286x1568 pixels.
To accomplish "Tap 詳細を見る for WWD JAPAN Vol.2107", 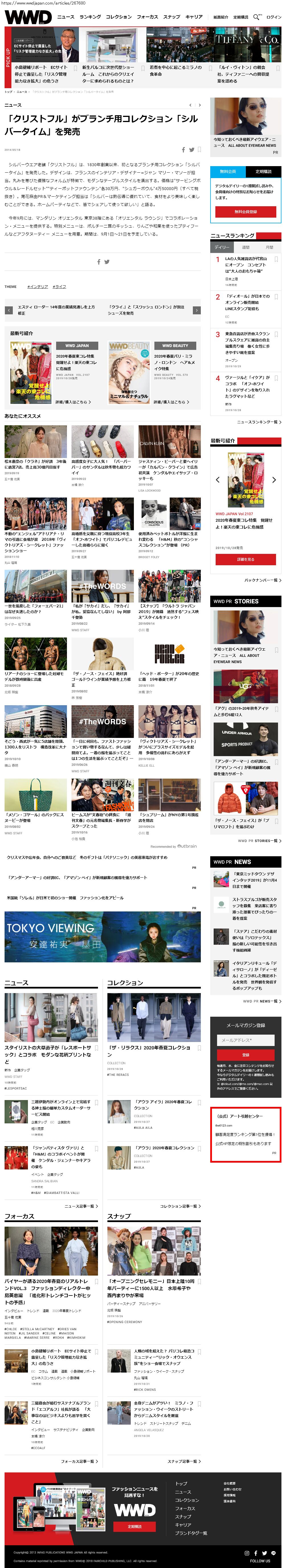I will pos(246,559).
